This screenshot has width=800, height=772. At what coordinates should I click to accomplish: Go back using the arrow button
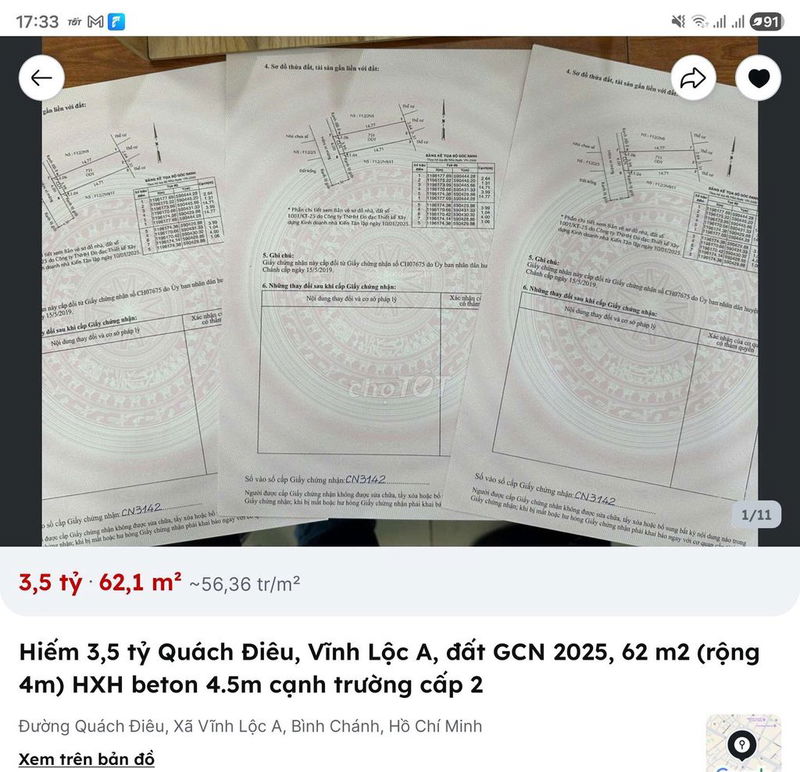pyautogui.click(x=41, y=78)
